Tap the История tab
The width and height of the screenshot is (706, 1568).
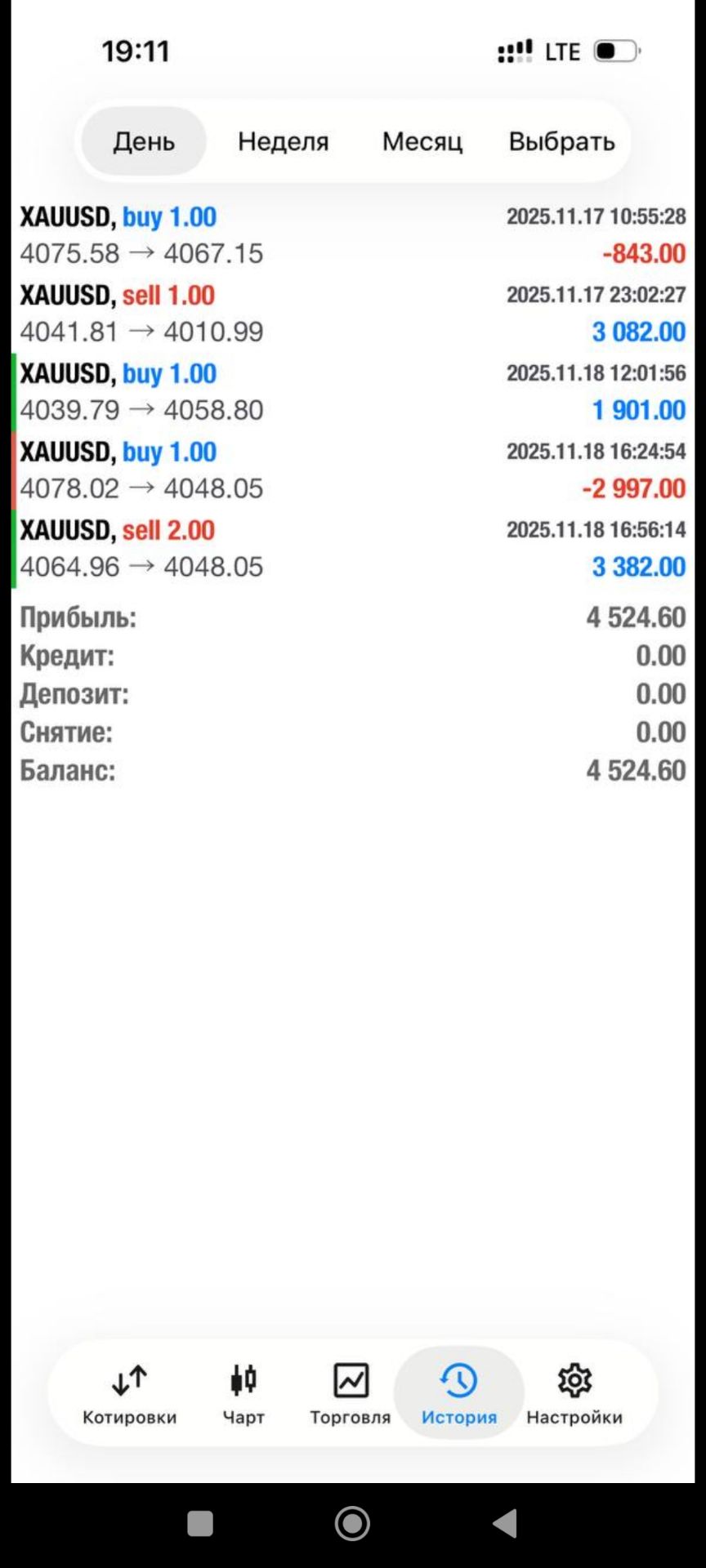[x=458, y=1395]
